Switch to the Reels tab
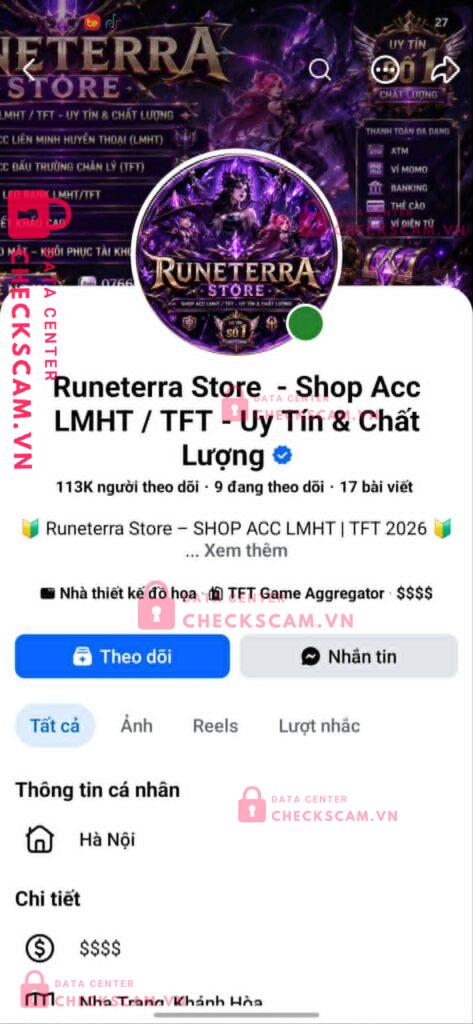This screenshot has width=473, height=1024. pos(216,726)
